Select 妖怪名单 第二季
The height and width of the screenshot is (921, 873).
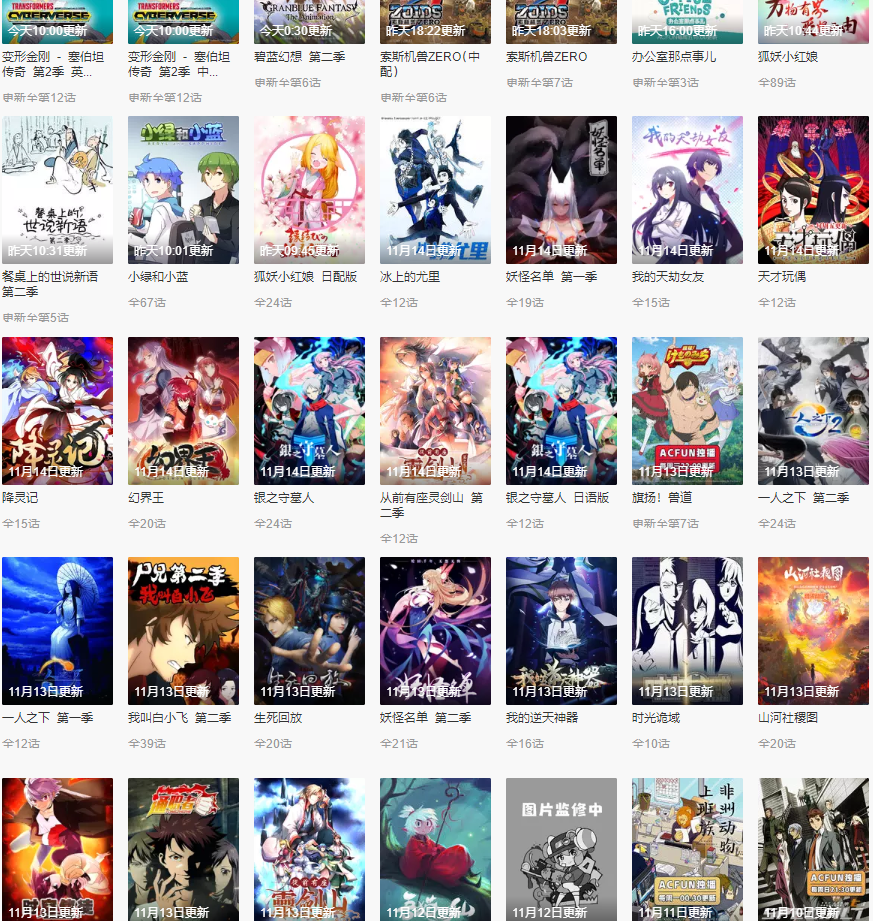(435, 630)
